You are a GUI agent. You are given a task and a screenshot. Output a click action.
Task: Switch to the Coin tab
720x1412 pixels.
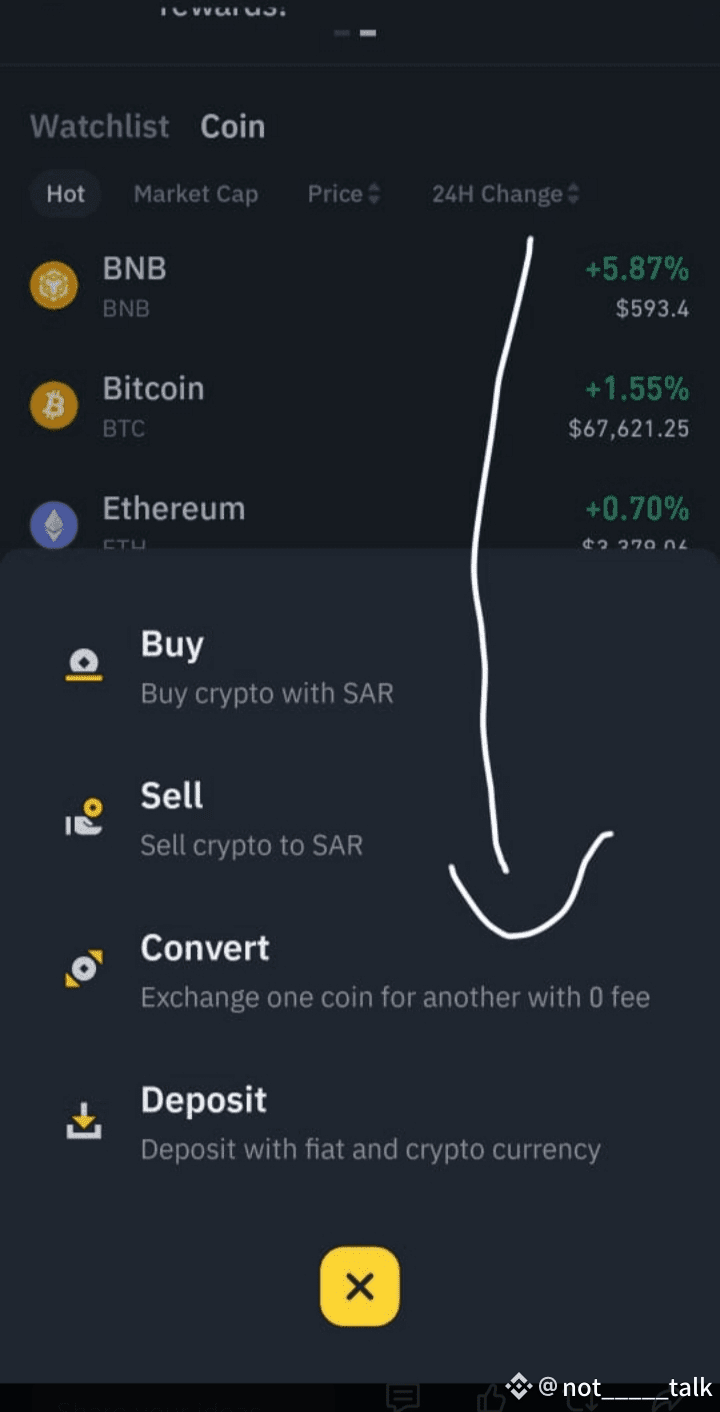pos(232,127)
